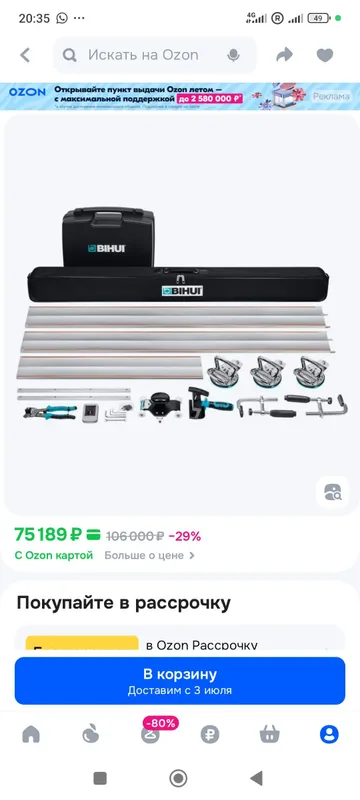
Task: Open the BIHUI product image
Action: [x=180, y=315]
